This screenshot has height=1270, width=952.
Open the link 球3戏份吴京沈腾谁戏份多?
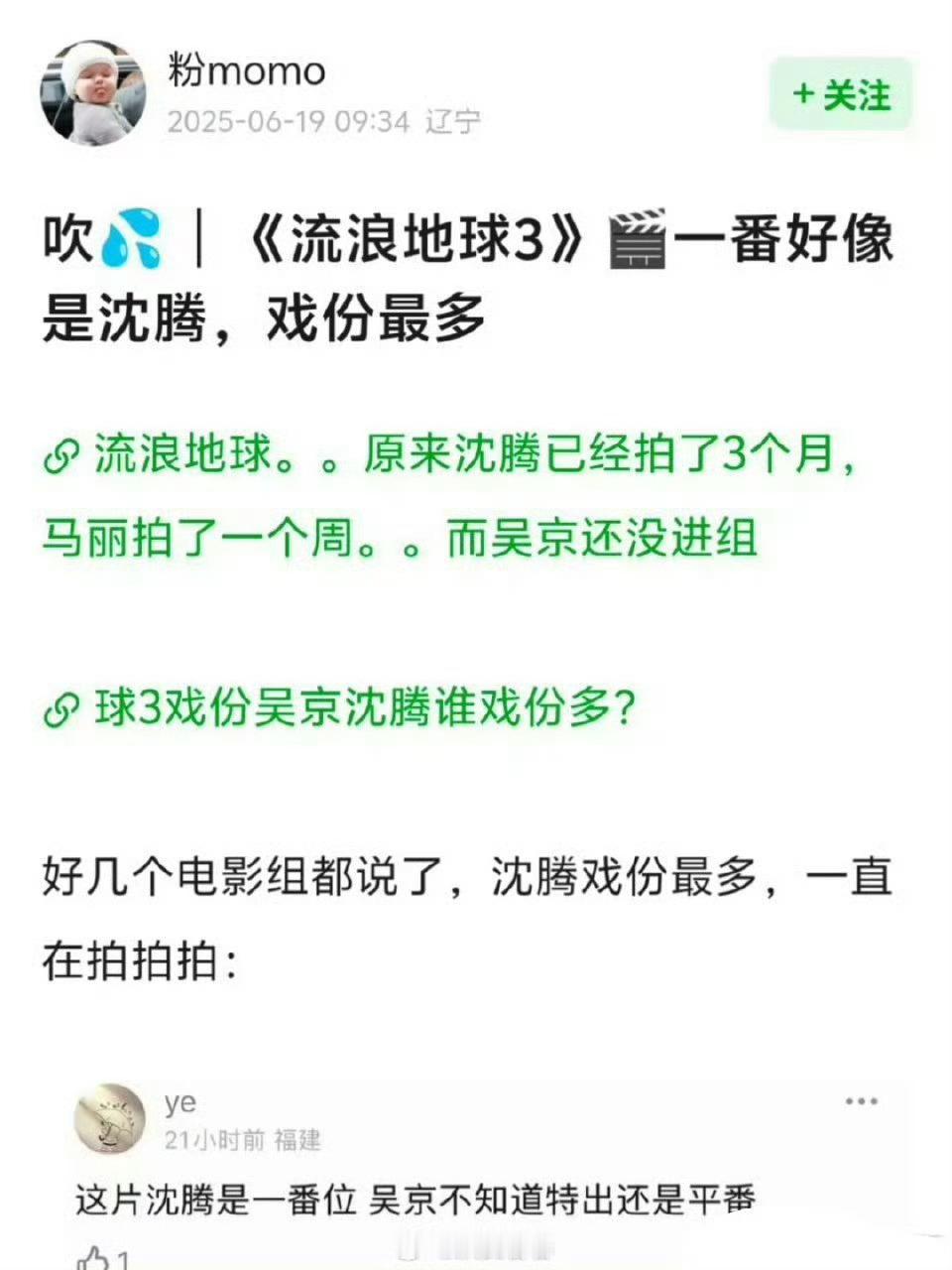click(338, 708)
